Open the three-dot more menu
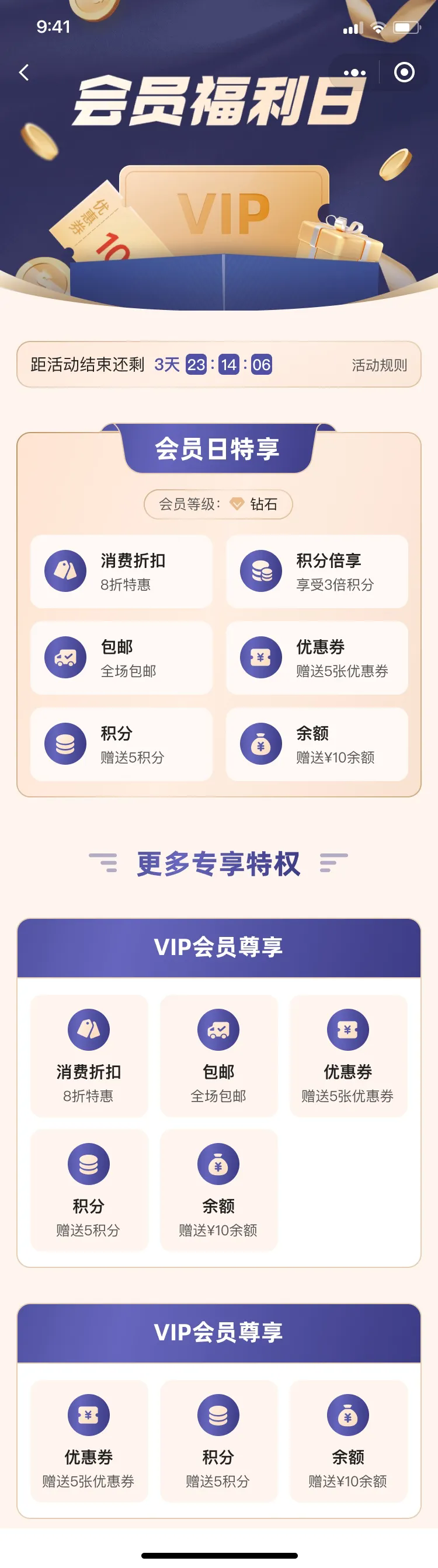 (354, 72)
